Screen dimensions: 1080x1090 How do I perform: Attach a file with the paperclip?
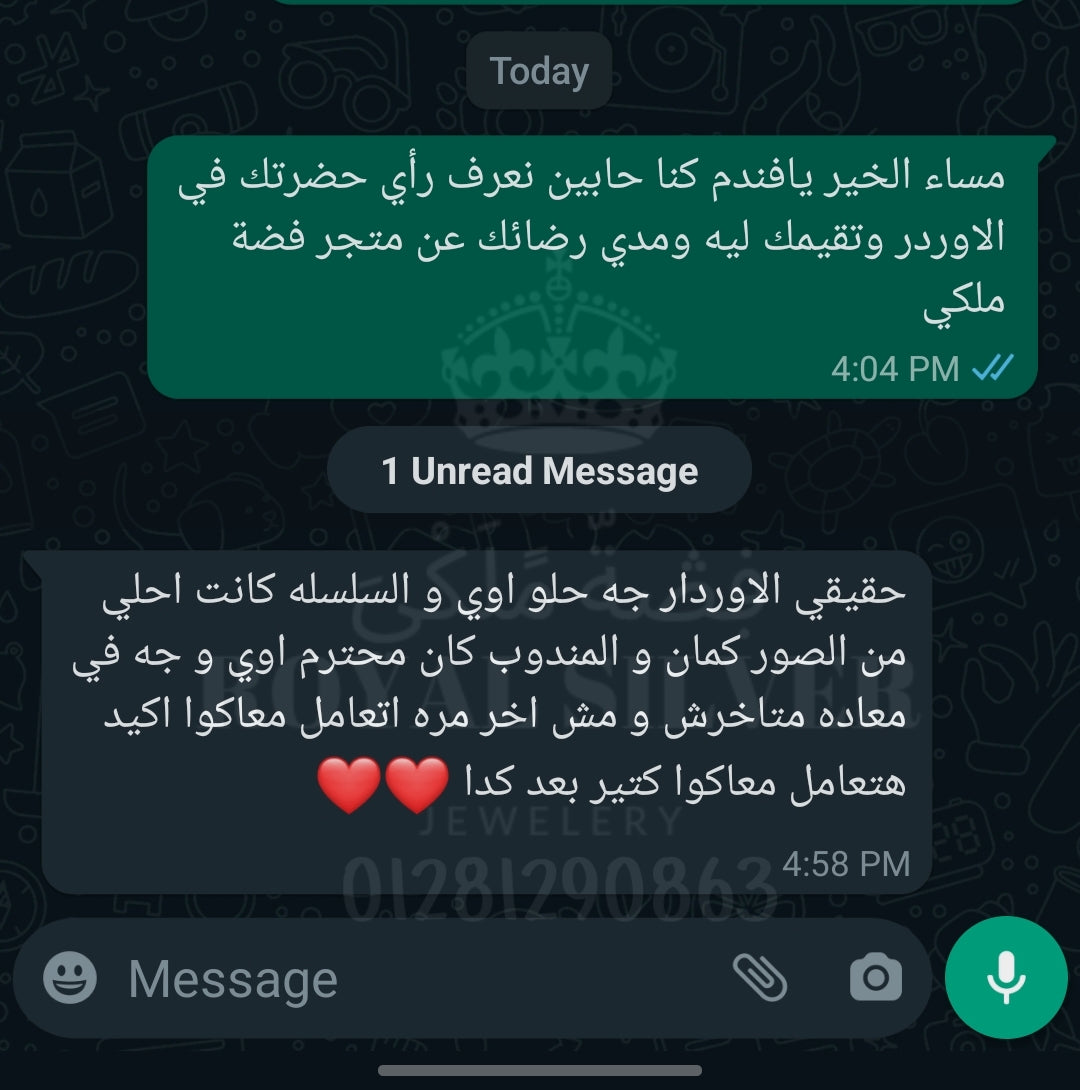(760, 978)
